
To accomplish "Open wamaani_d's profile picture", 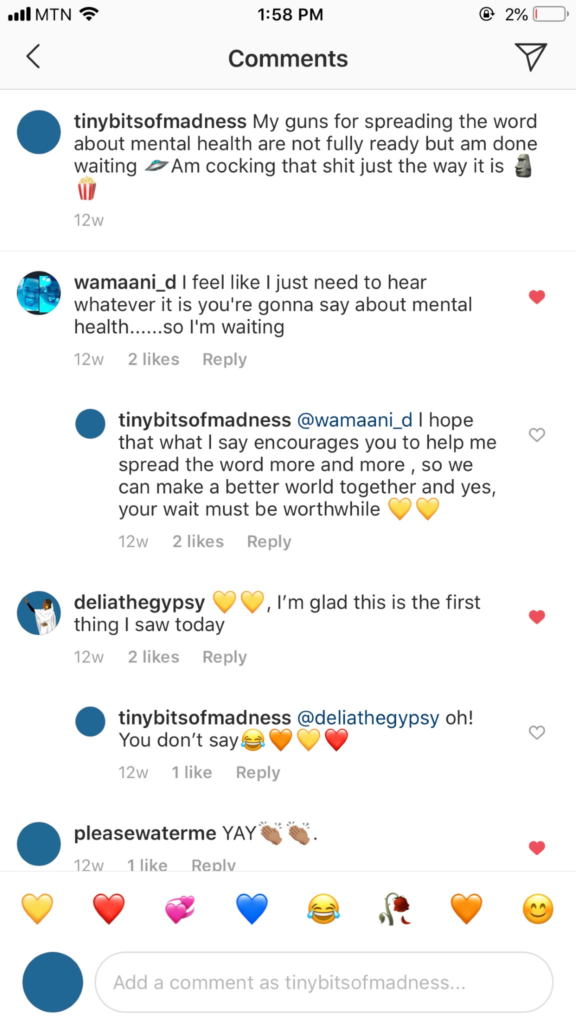I will [x=39, y=293].
